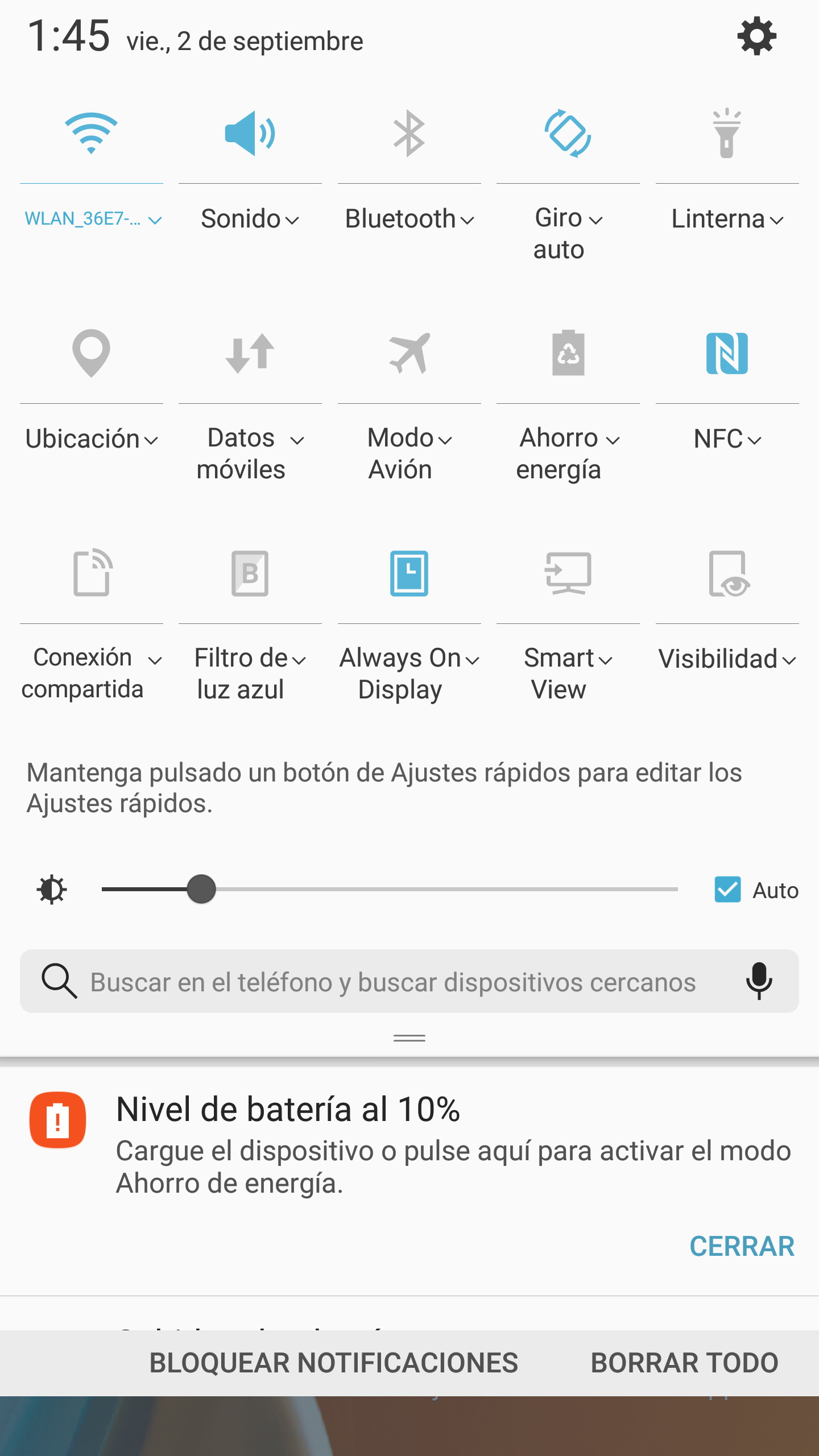The height and width of the screenshot is (1456, 819).
Task: Enable Ubicación location
Action: pos(91,353)
